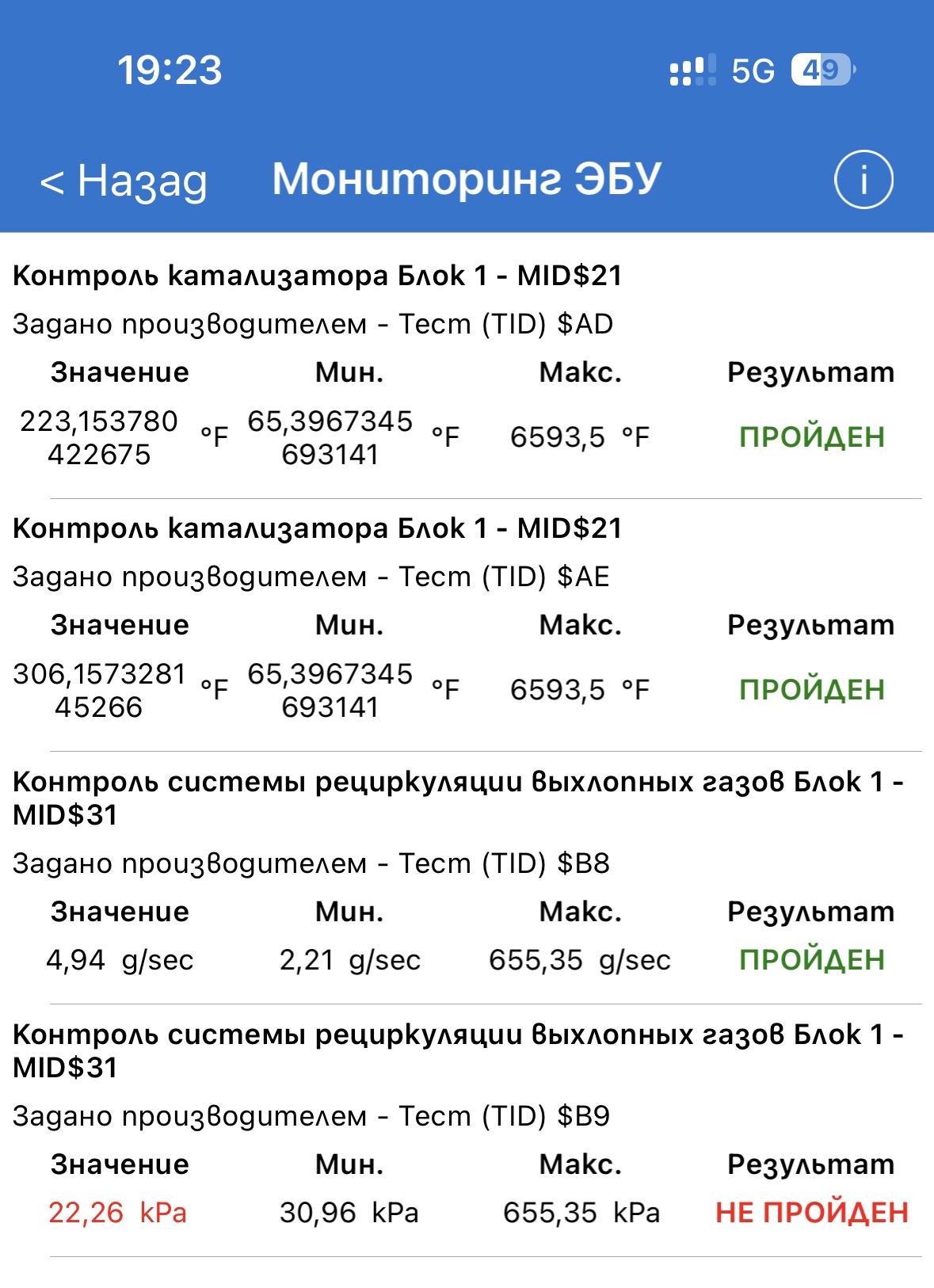Open the info icon in header
934x1288 pixels.
pyautogui.click(x=863, y=179)
